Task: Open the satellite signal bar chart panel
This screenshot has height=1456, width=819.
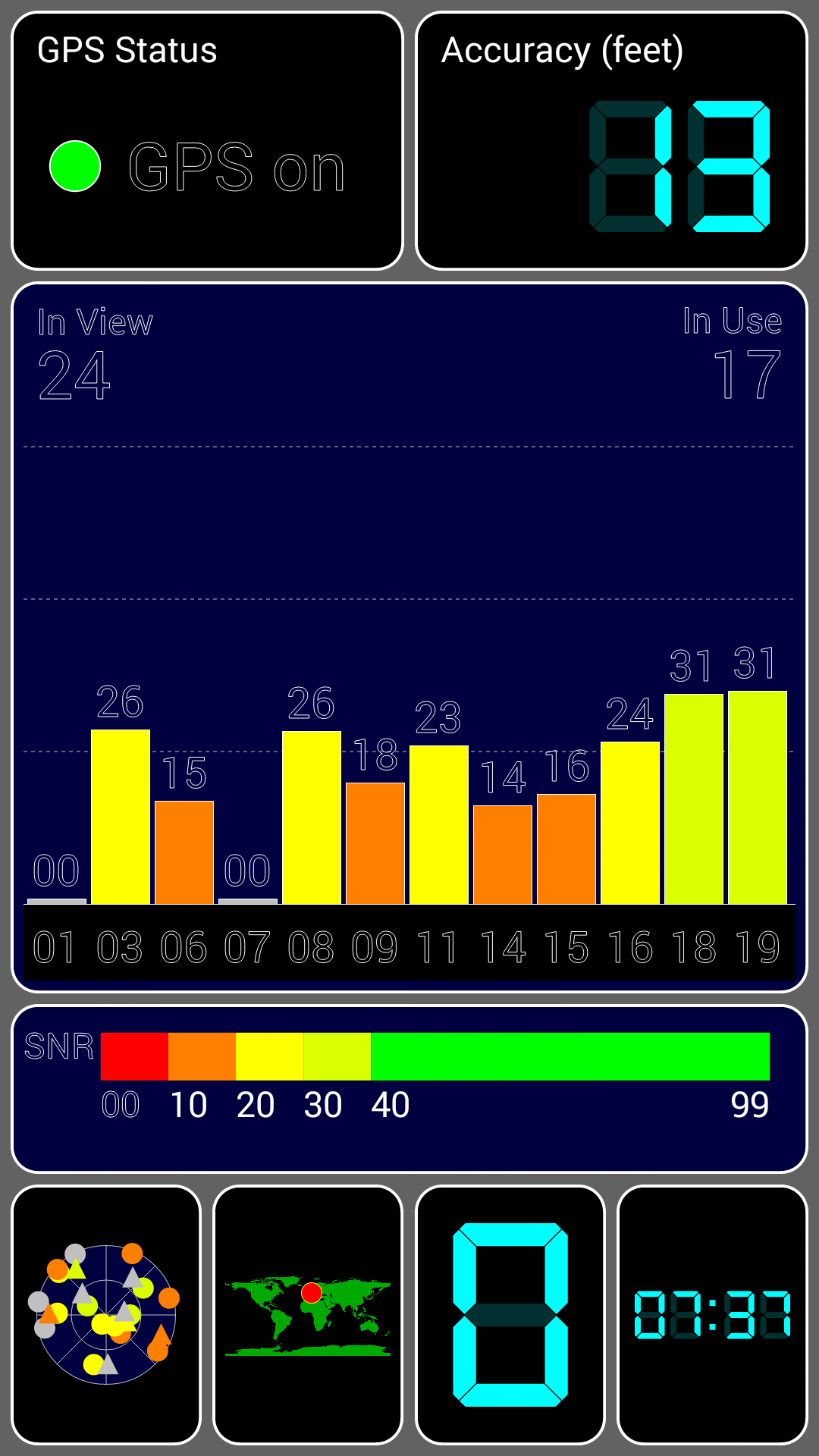Action: tap(409, 637)
